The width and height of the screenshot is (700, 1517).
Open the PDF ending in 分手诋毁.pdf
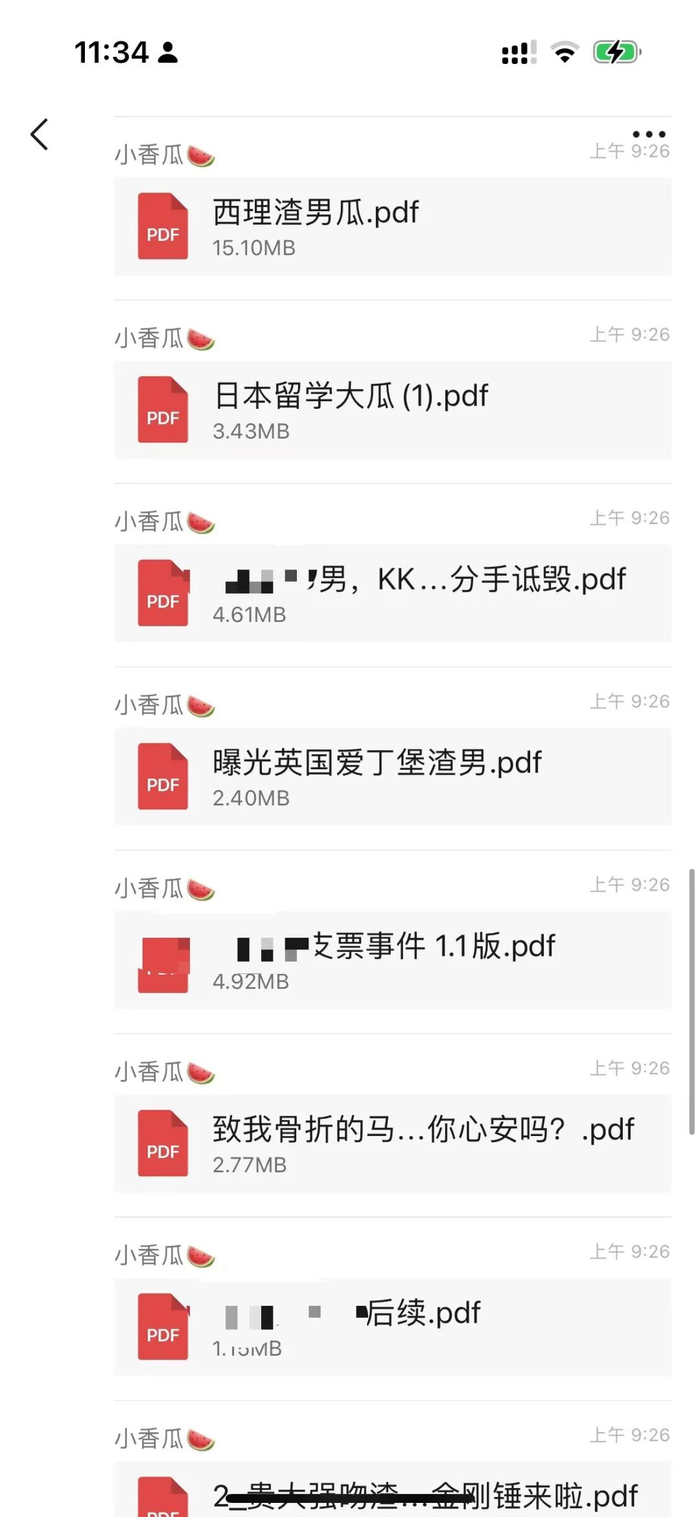pos(392,593)
